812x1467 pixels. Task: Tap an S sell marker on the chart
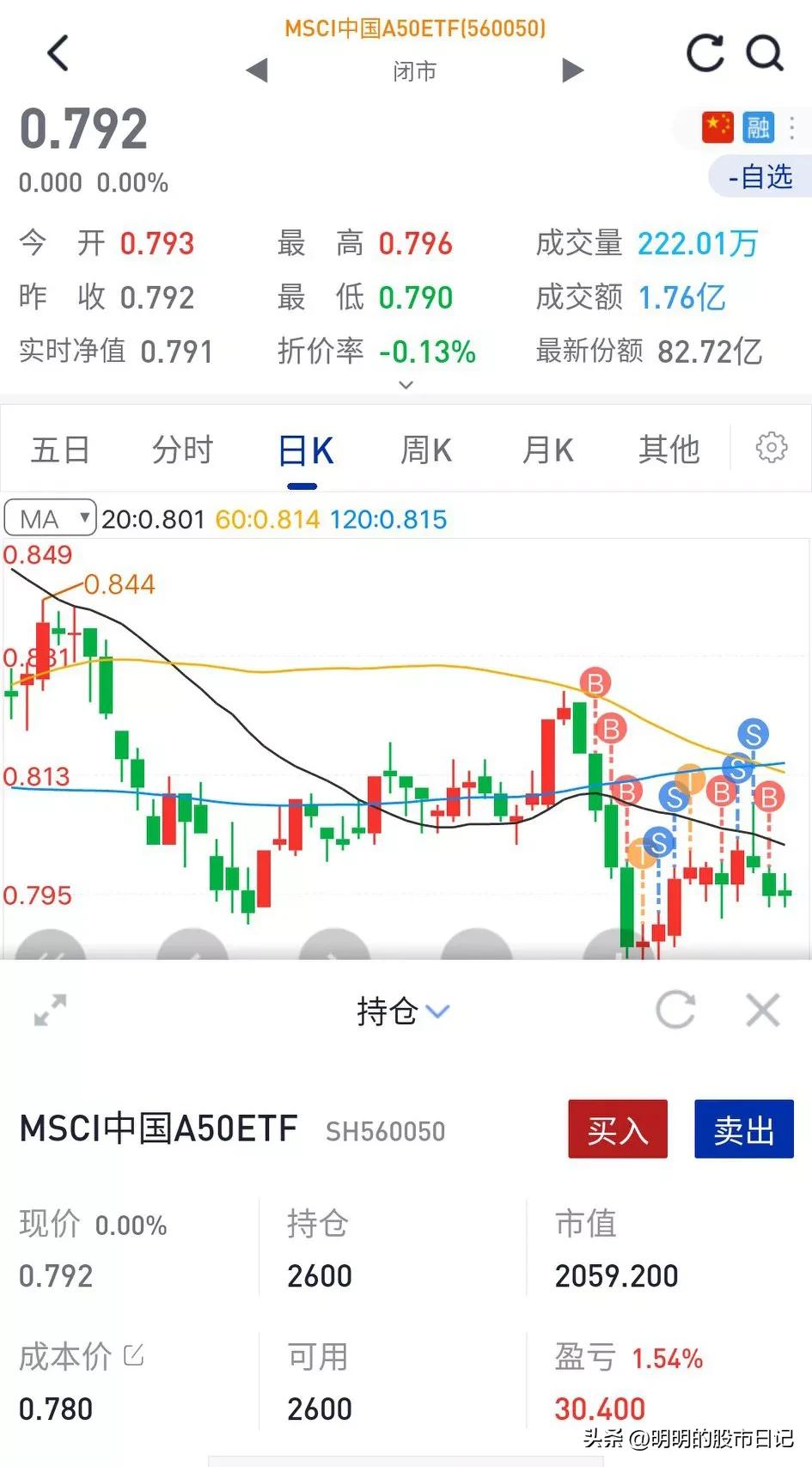(752, 734)
